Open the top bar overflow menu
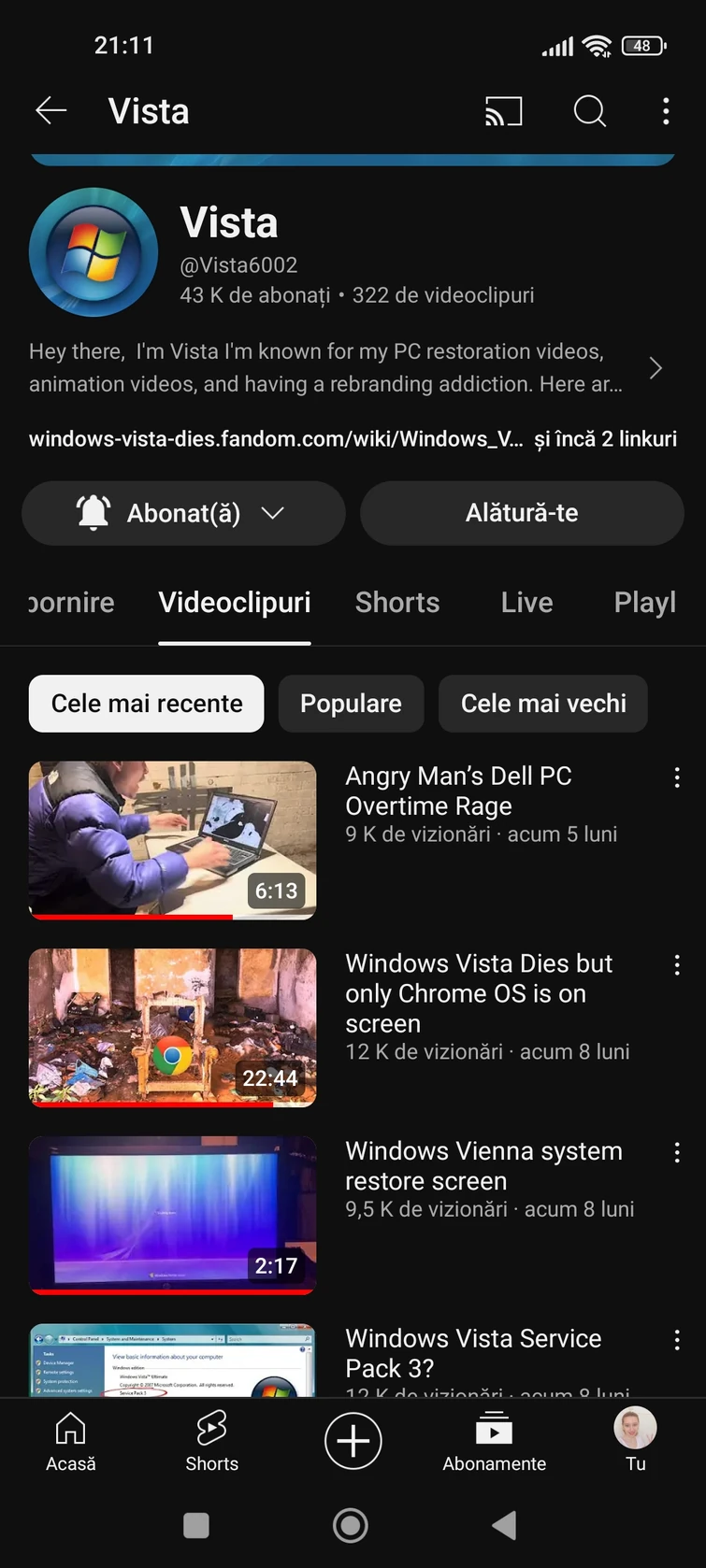This screenshot has height=1568, width=706. click(666, 111)
